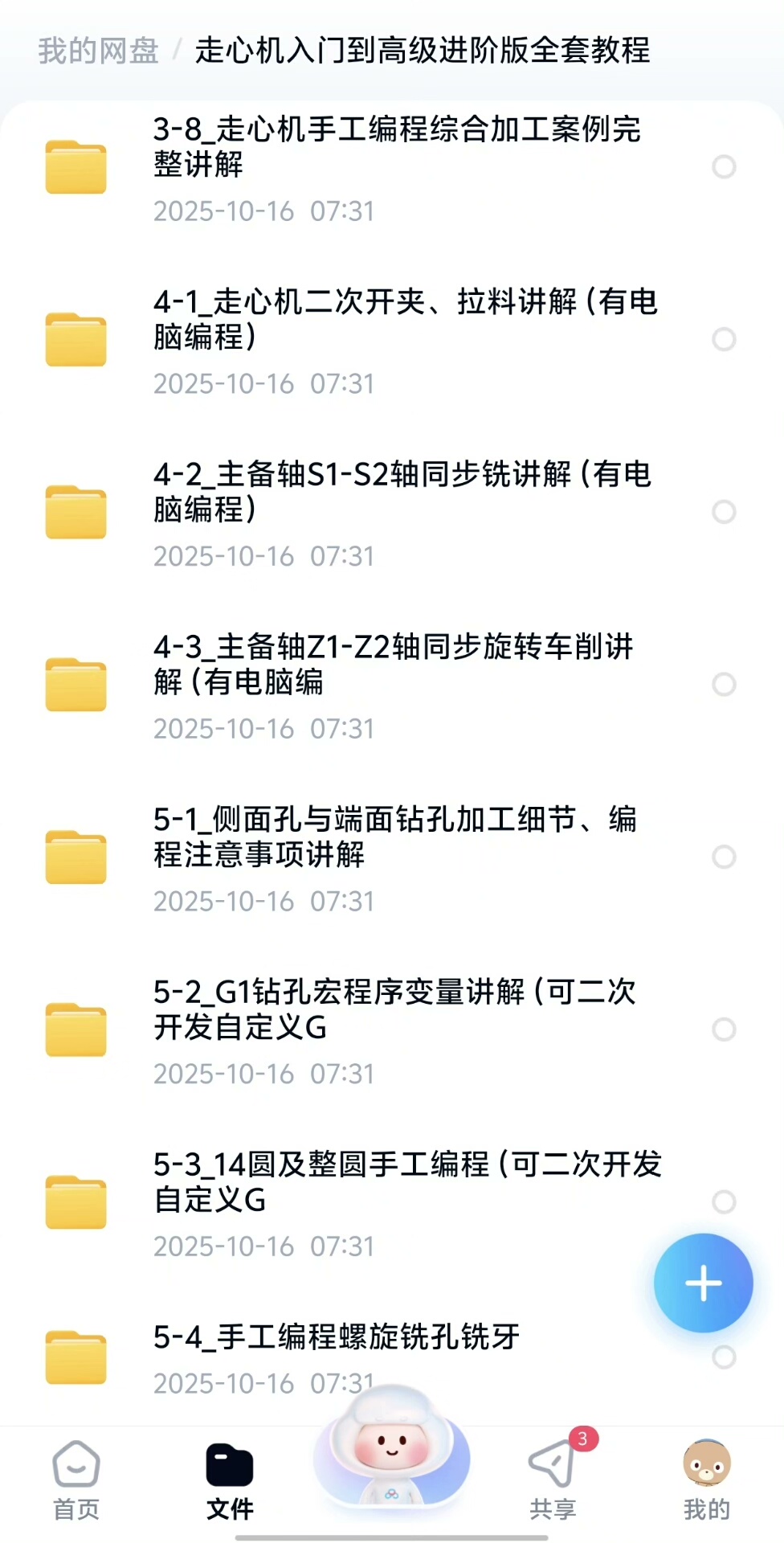This screenshot has width=784, height=1543.
Task: Tick the circle beside the 4-2 folder
Action: 724,512
